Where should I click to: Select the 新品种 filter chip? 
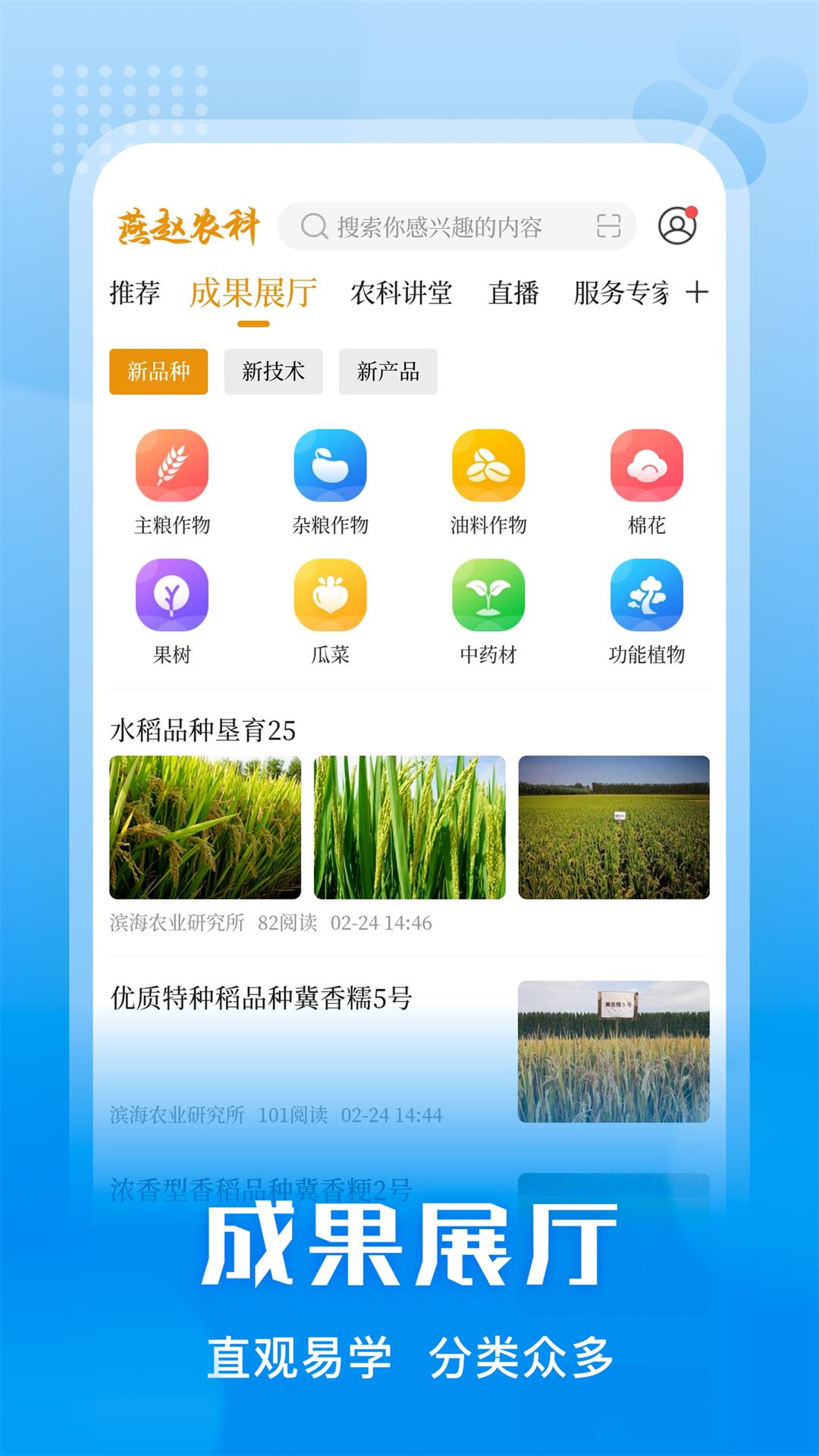coord(160,372)
